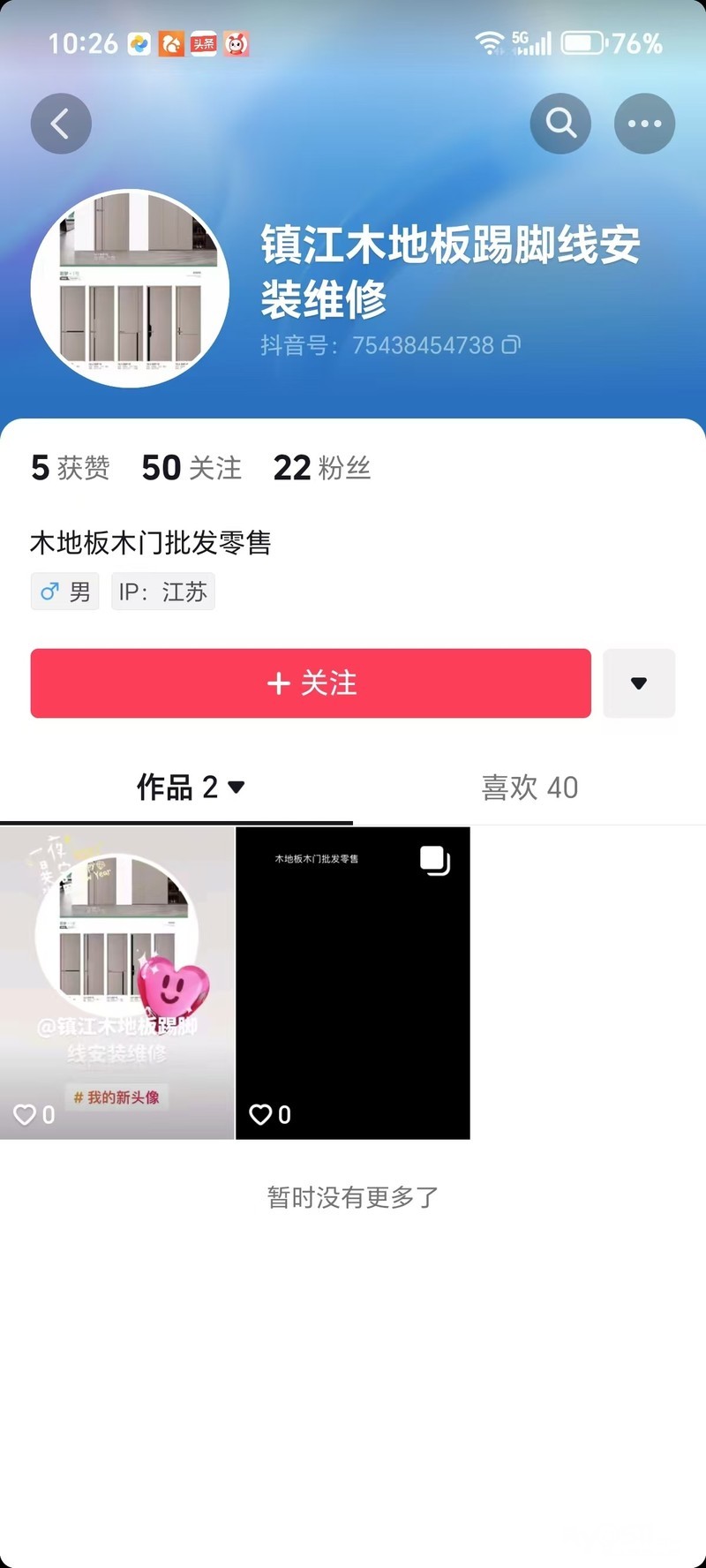View the 50 关注 following list

(192, 467)
